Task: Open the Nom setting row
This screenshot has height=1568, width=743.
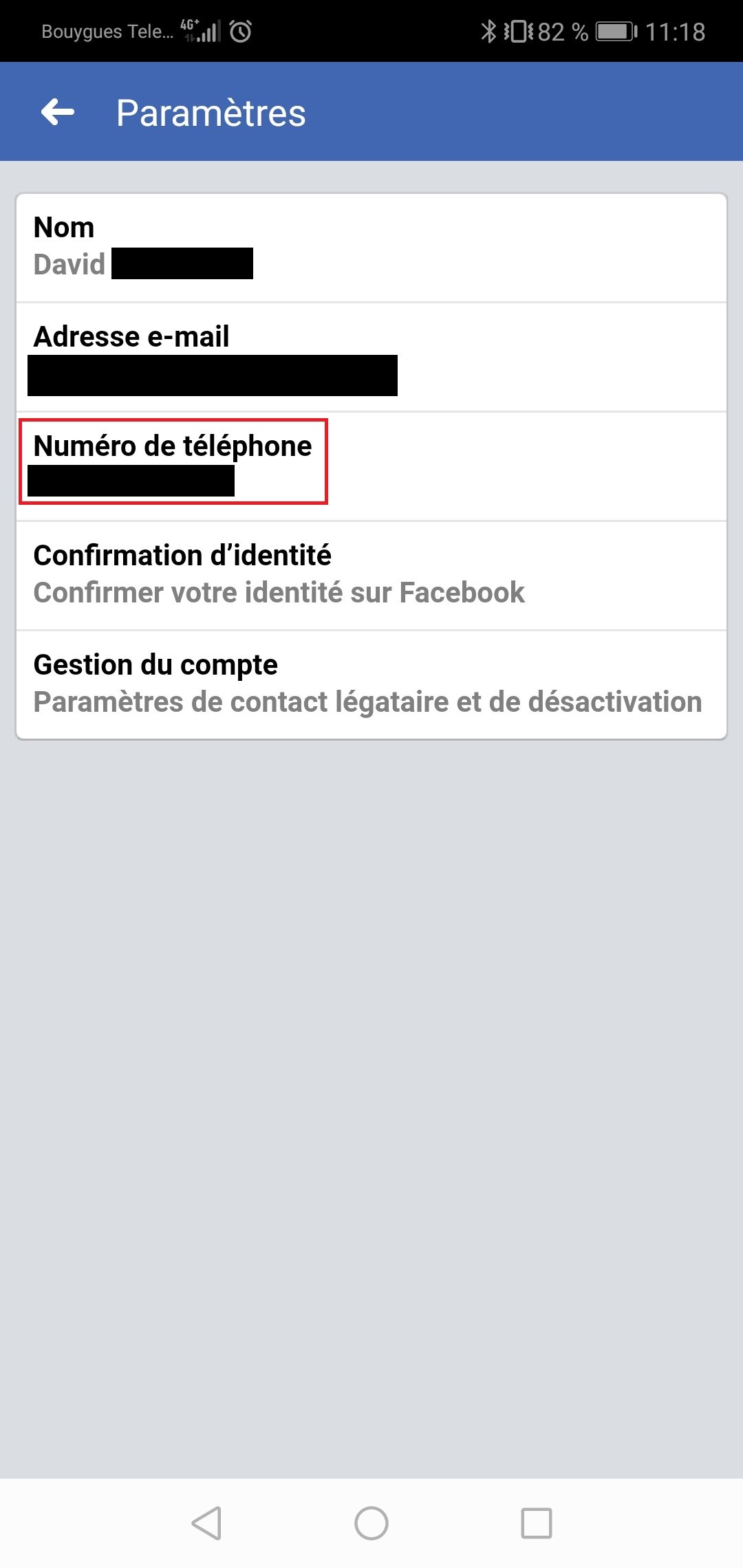Action: [x=371, y=248]
